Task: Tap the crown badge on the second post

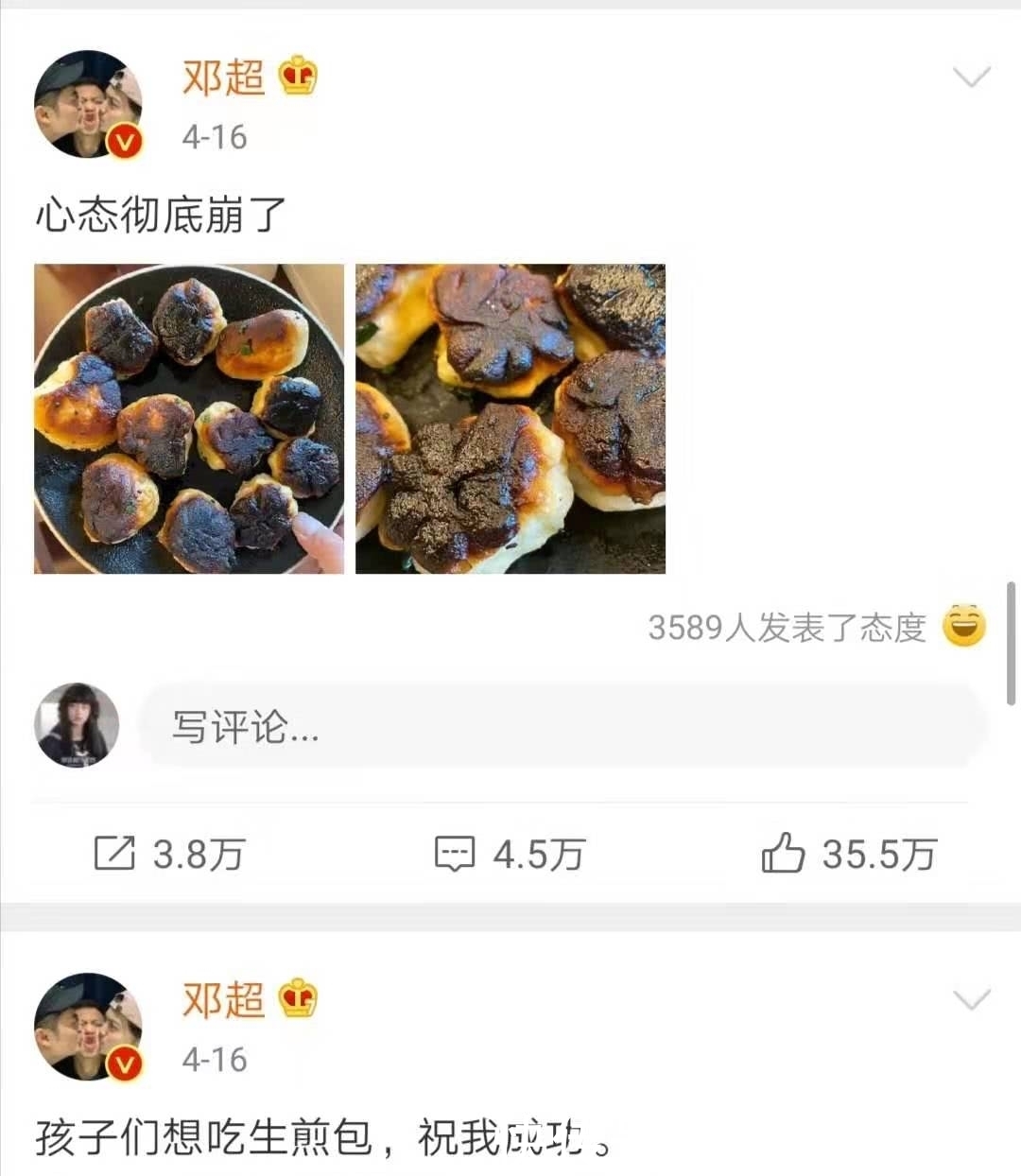Action: pos(296,997)
